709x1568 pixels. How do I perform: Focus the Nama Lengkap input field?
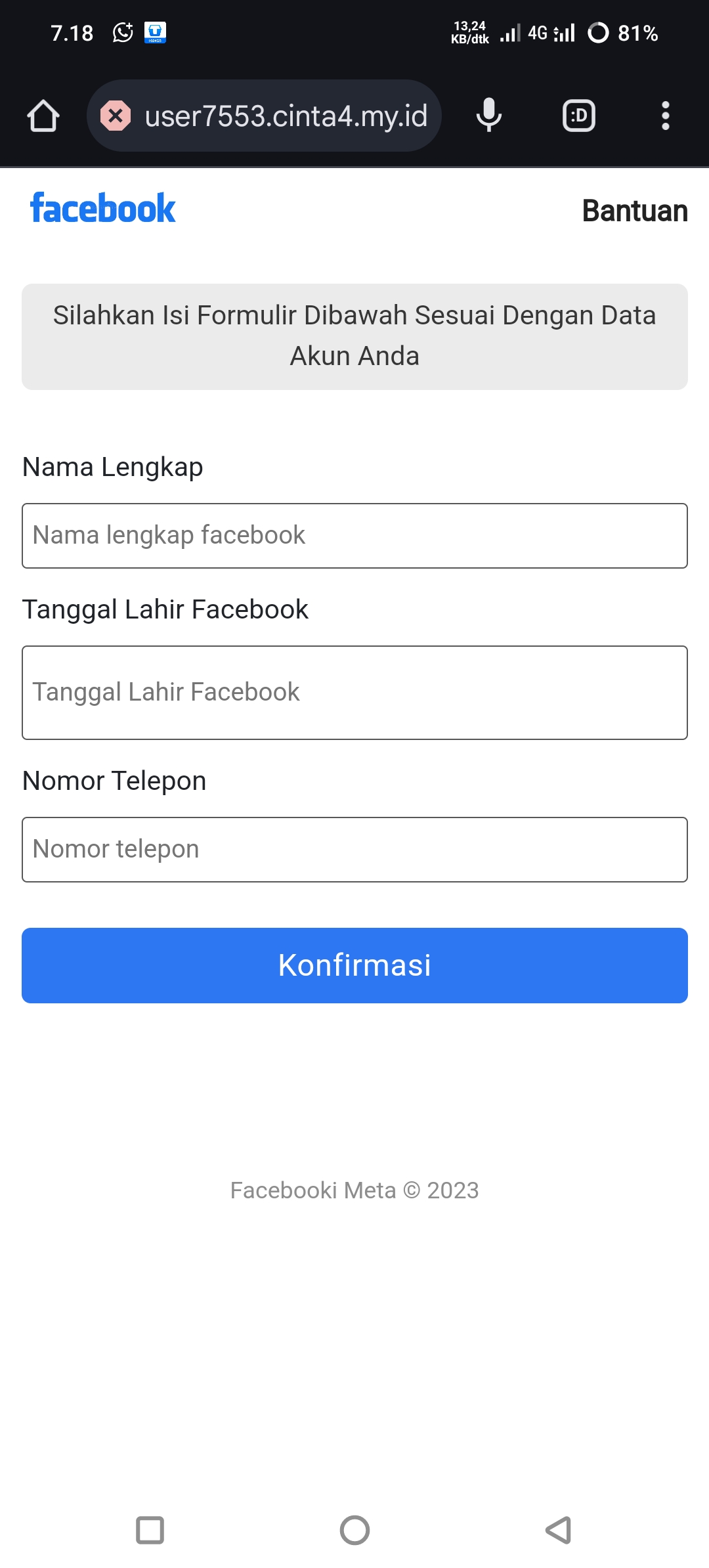point(354,534)
